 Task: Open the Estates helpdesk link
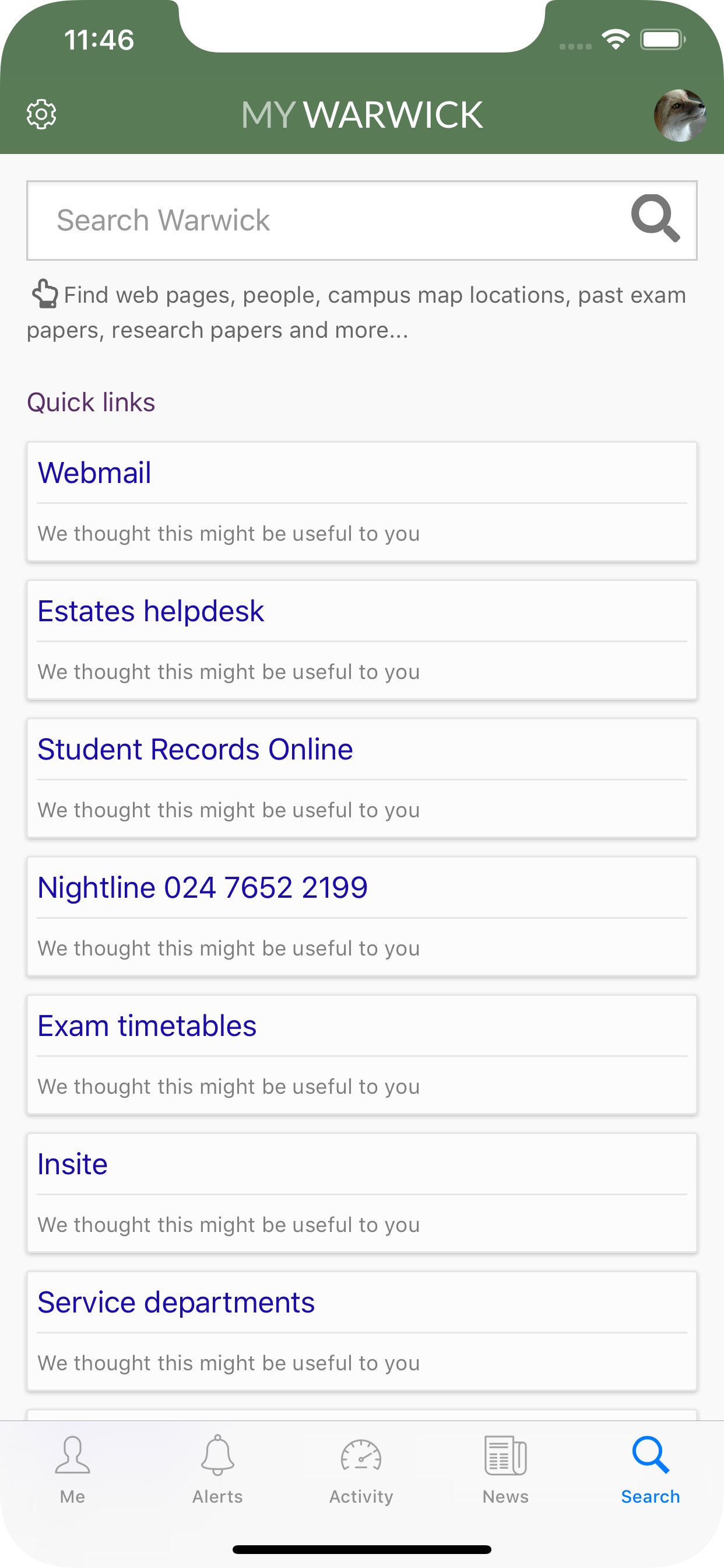(x=151, y=611)
